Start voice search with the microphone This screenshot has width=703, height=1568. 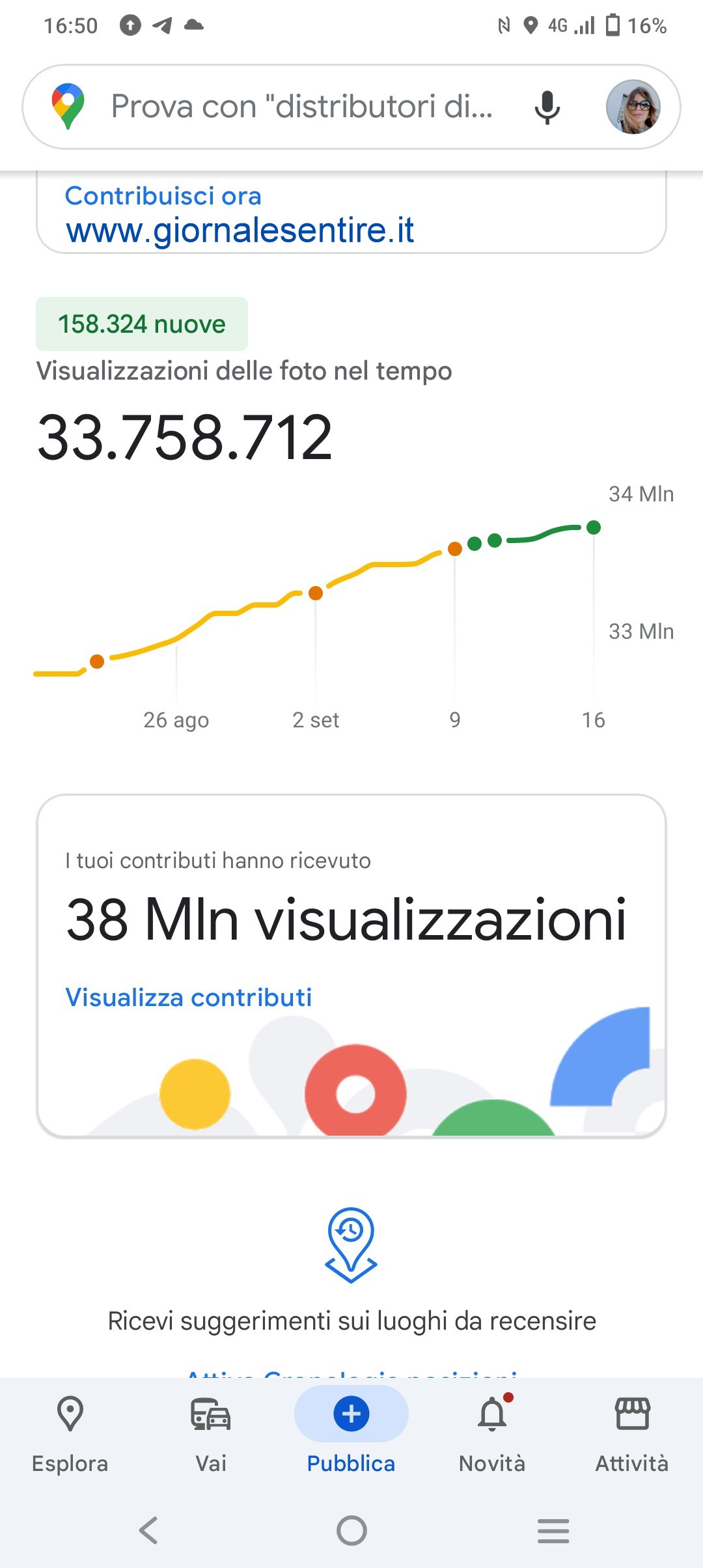547,107
